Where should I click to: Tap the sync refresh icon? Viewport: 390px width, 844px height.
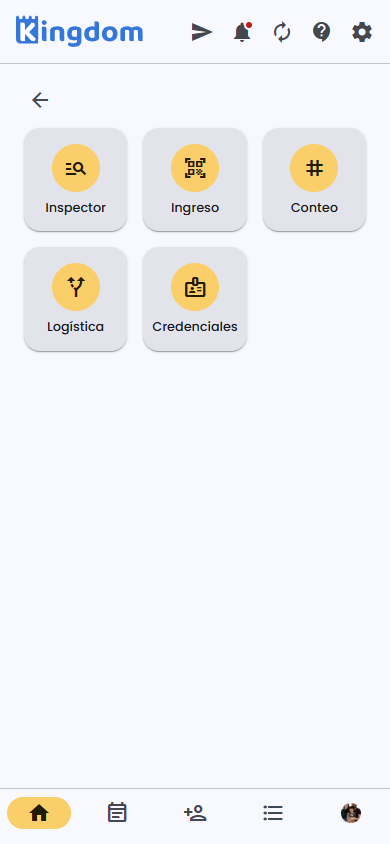282,33
